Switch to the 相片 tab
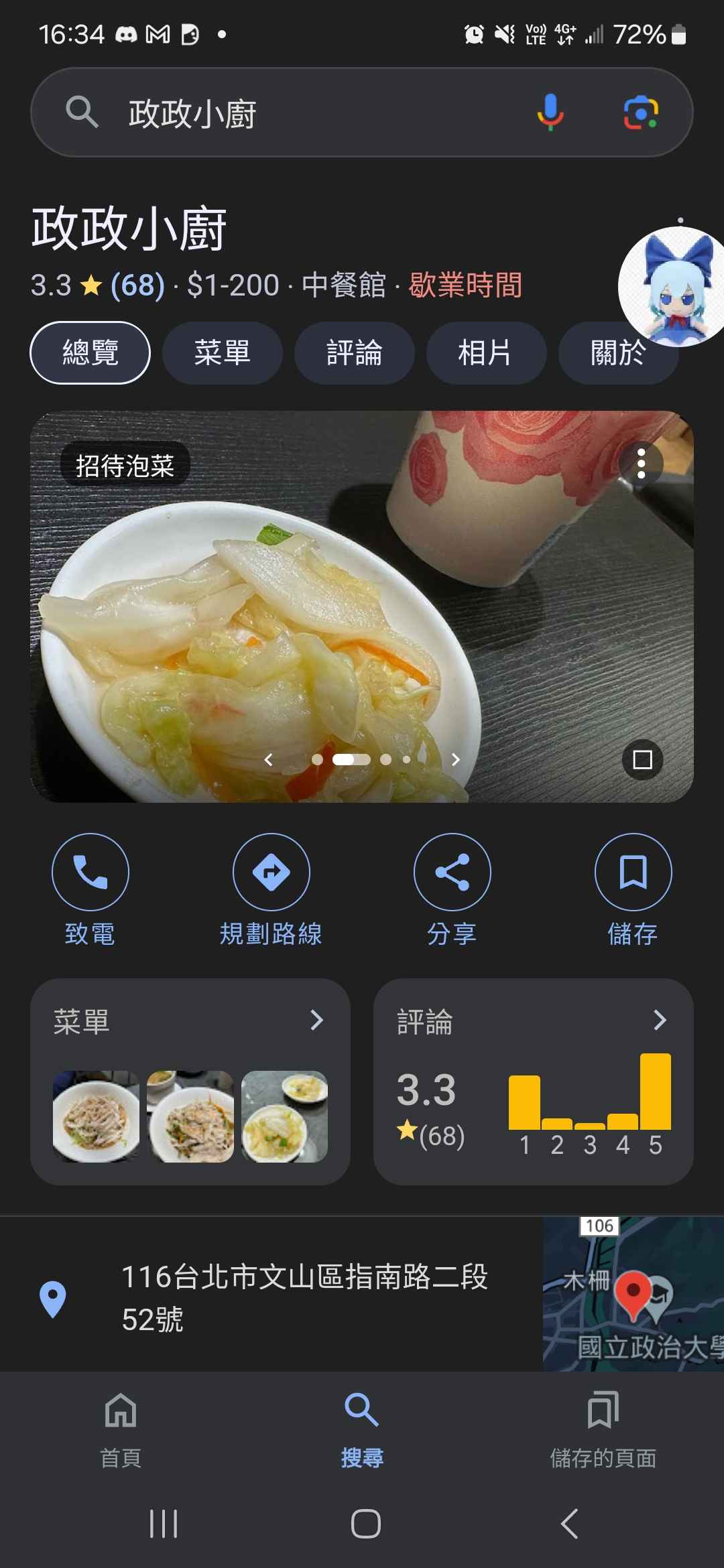The height and width of the screenshot is (1568, 724). tap(485, 352)
